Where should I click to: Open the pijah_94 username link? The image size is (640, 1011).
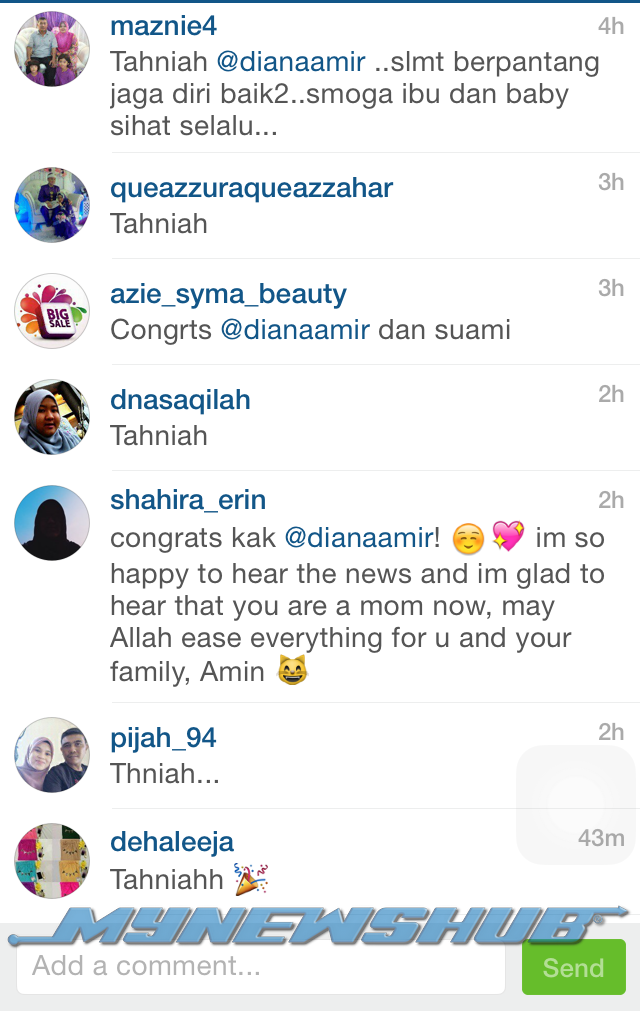(163, 738)
